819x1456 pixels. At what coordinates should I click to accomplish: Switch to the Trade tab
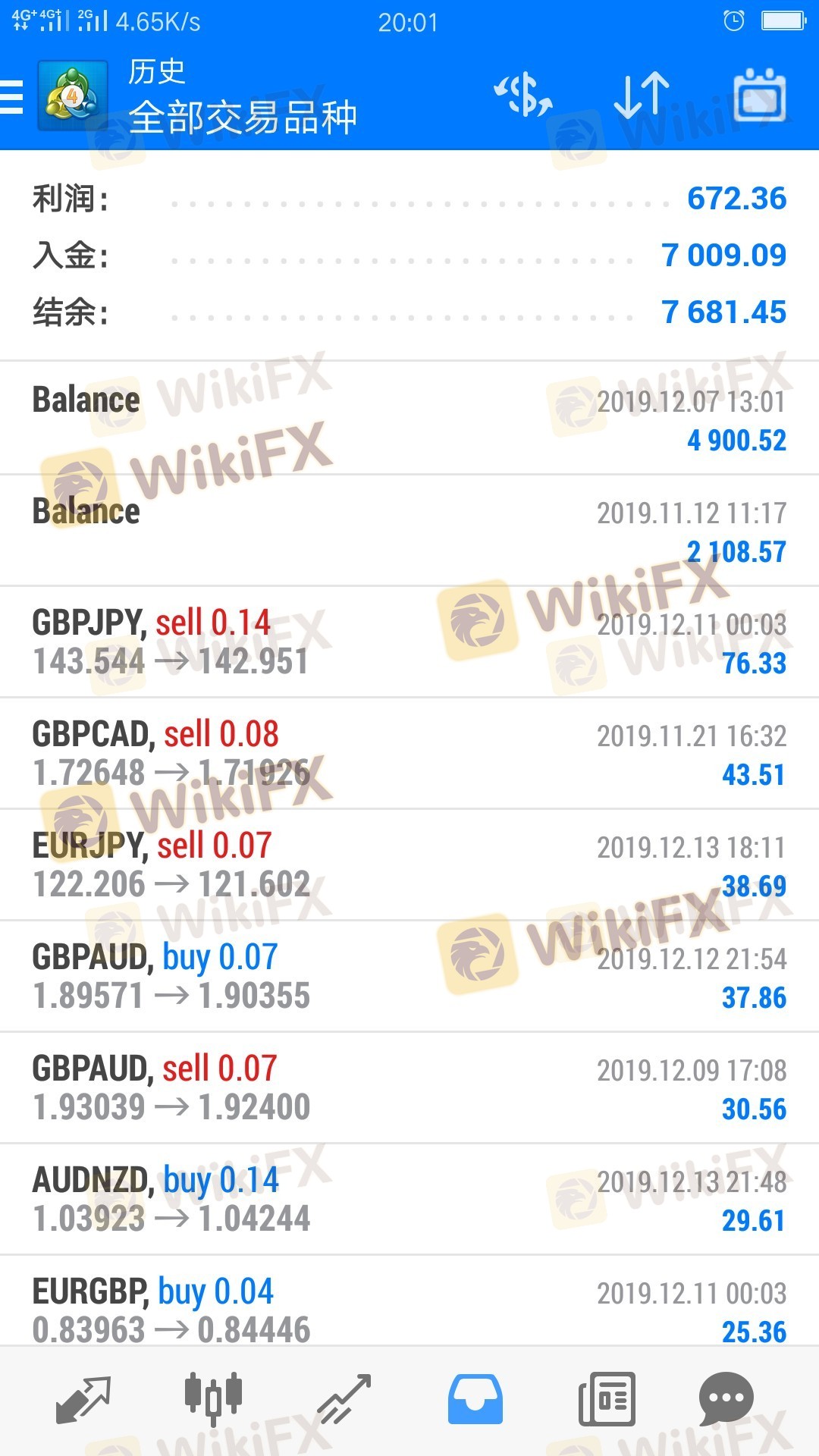tap(344, 1399)
